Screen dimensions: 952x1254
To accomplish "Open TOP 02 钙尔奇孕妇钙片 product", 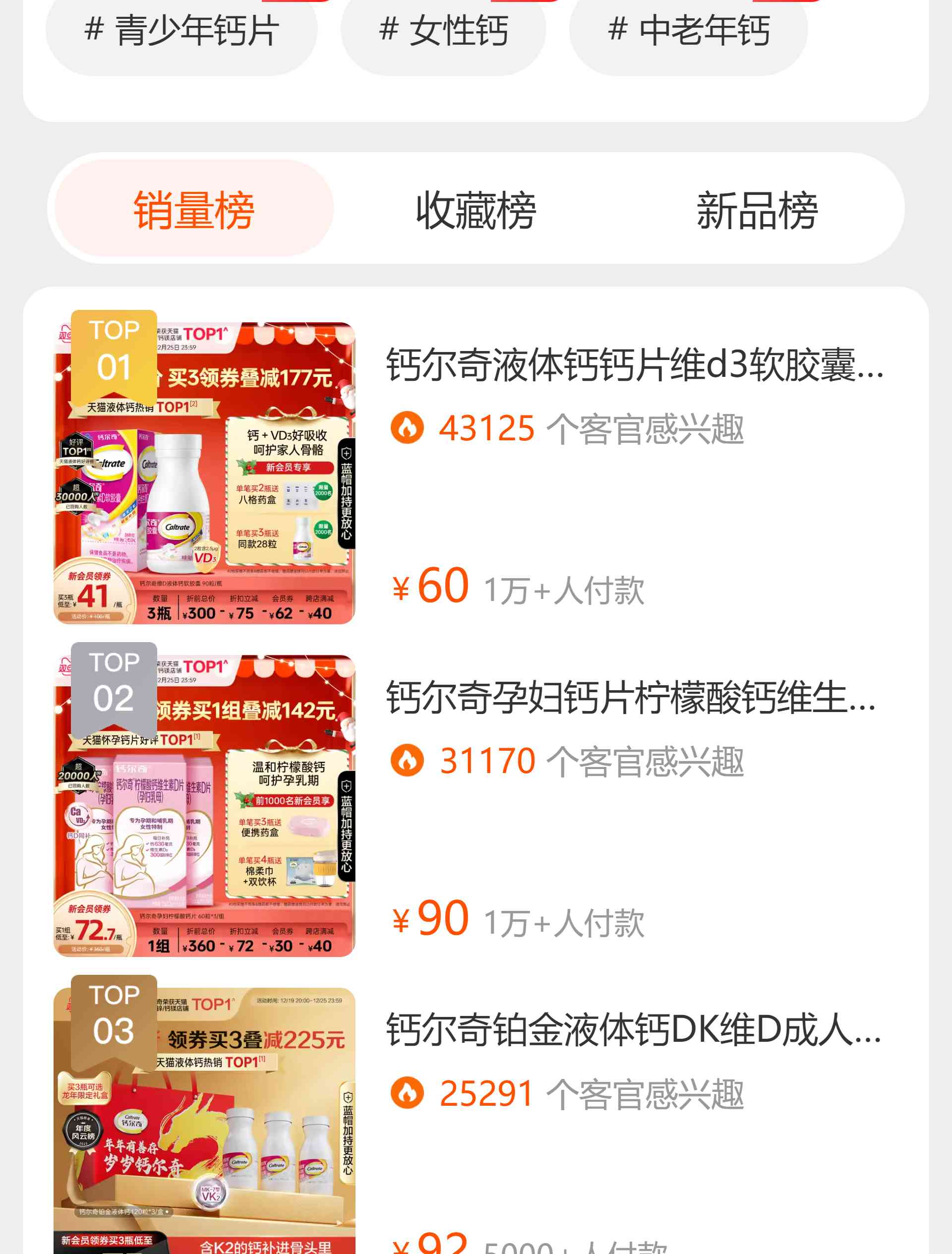I will click(x=631, y=697).
